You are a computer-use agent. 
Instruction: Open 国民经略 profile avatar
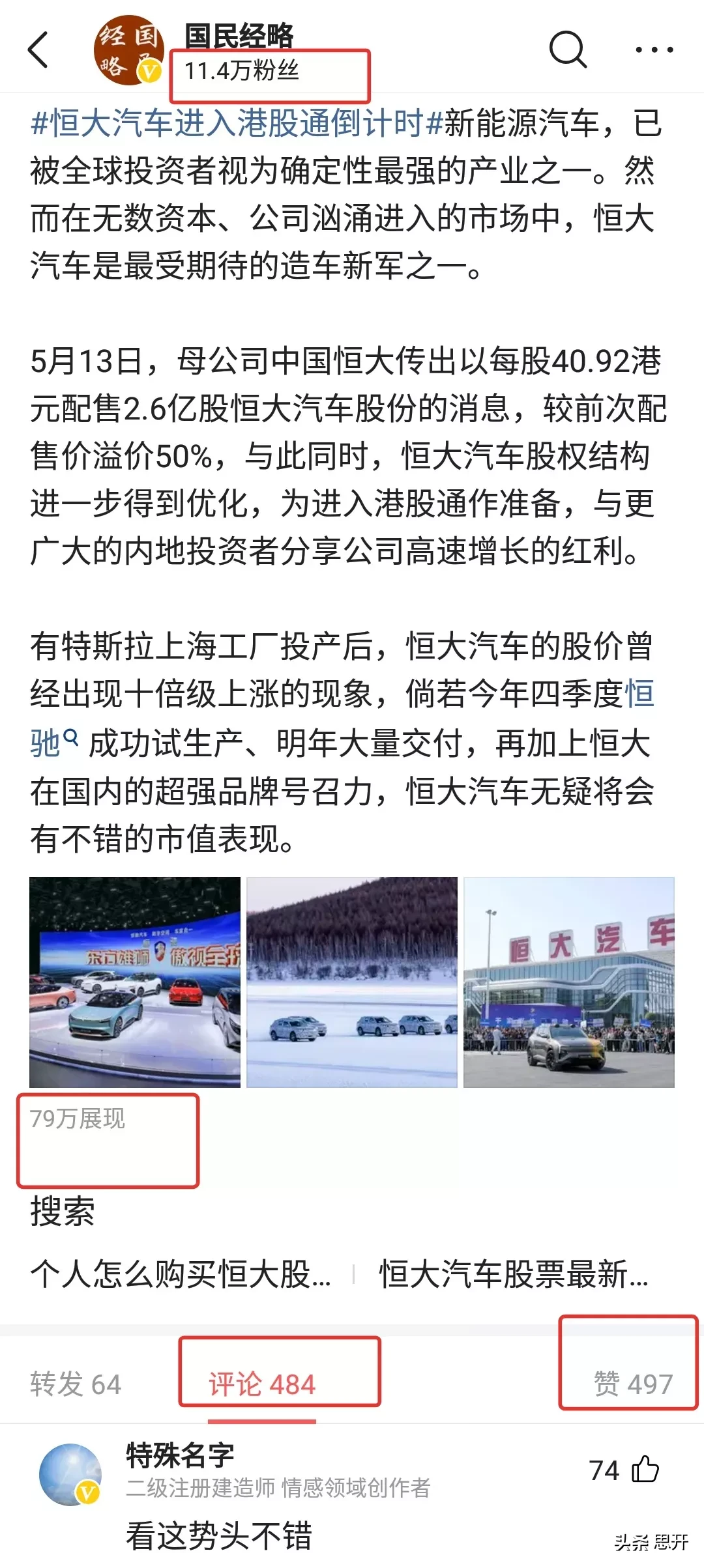click(x=129, y=51)
